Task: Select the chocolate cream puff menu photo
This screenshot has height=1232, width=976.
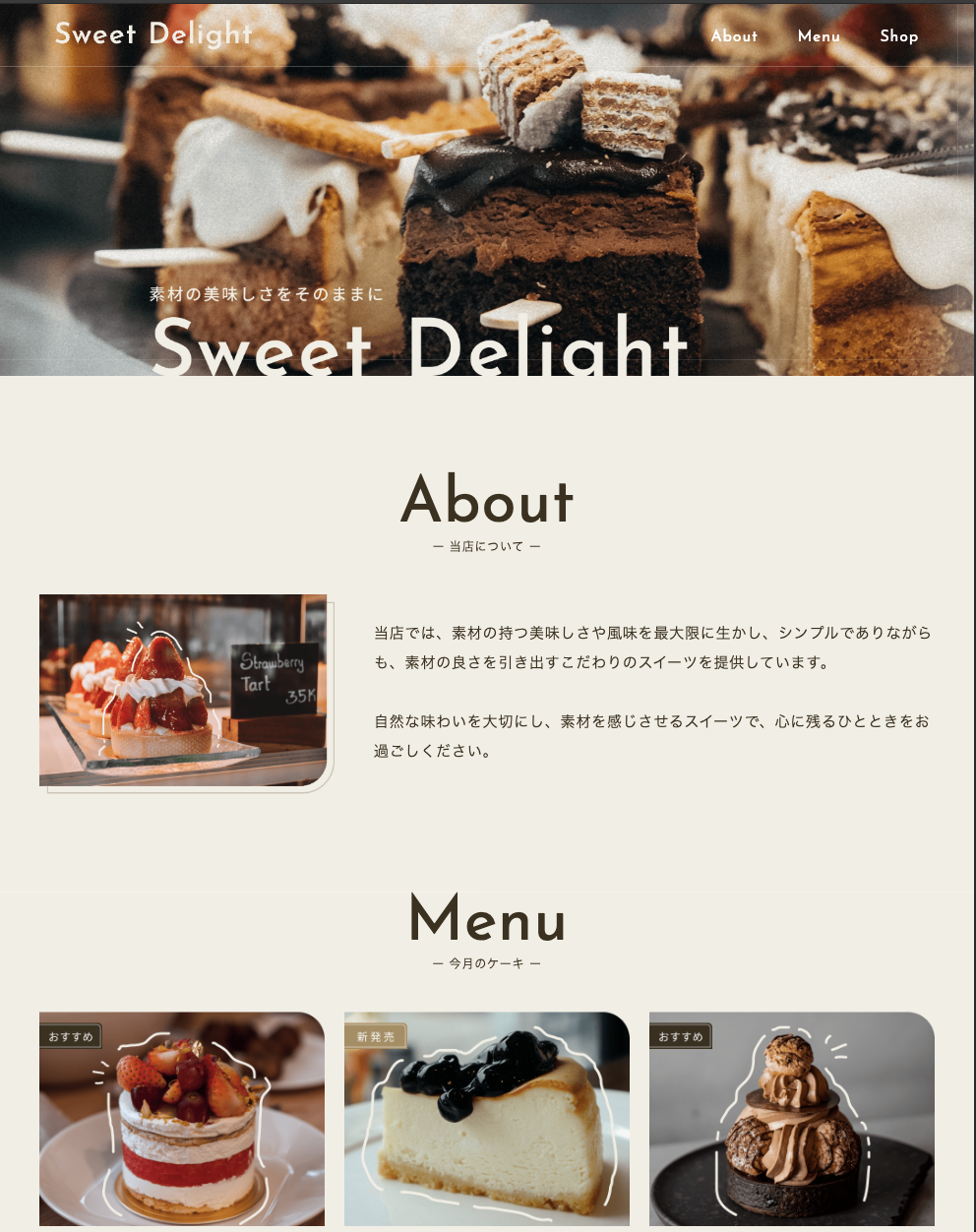Action: [790, 1119]
